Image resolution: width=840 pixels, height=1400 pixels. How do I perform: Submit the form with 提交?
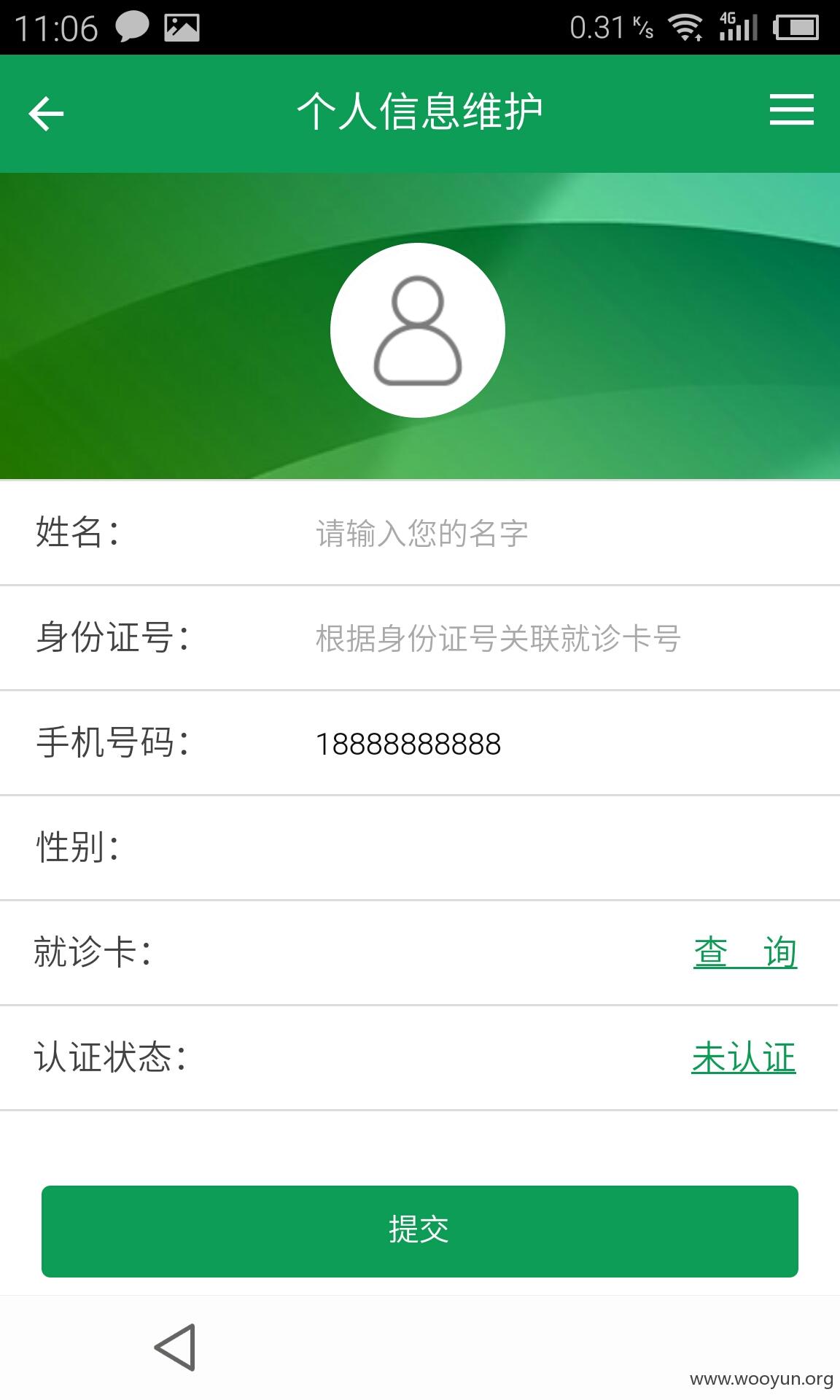pyautogui.click(x=420, y=1231)
